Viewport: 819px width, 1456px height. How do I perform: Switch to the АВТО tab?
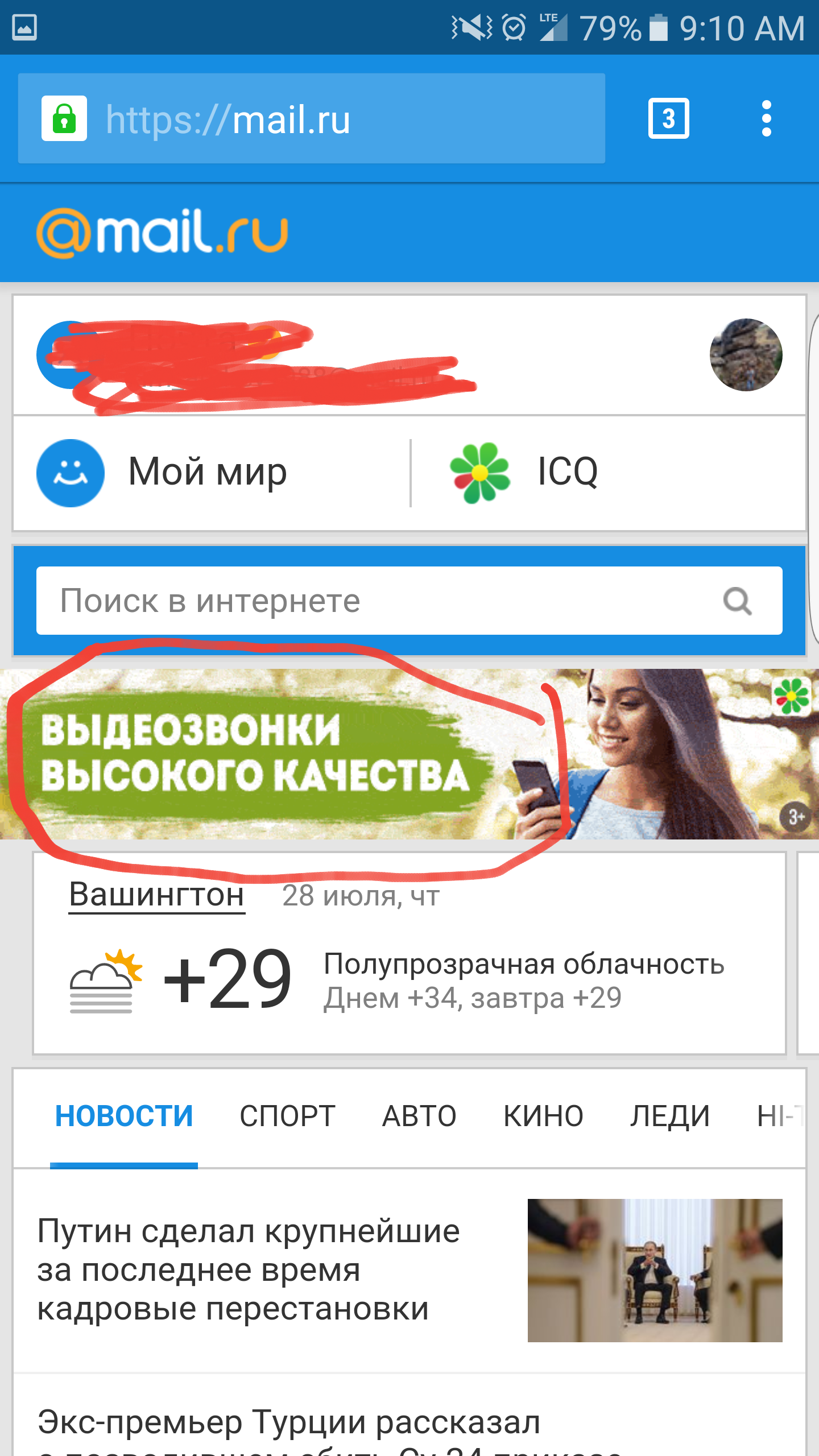coord(419,1116)
